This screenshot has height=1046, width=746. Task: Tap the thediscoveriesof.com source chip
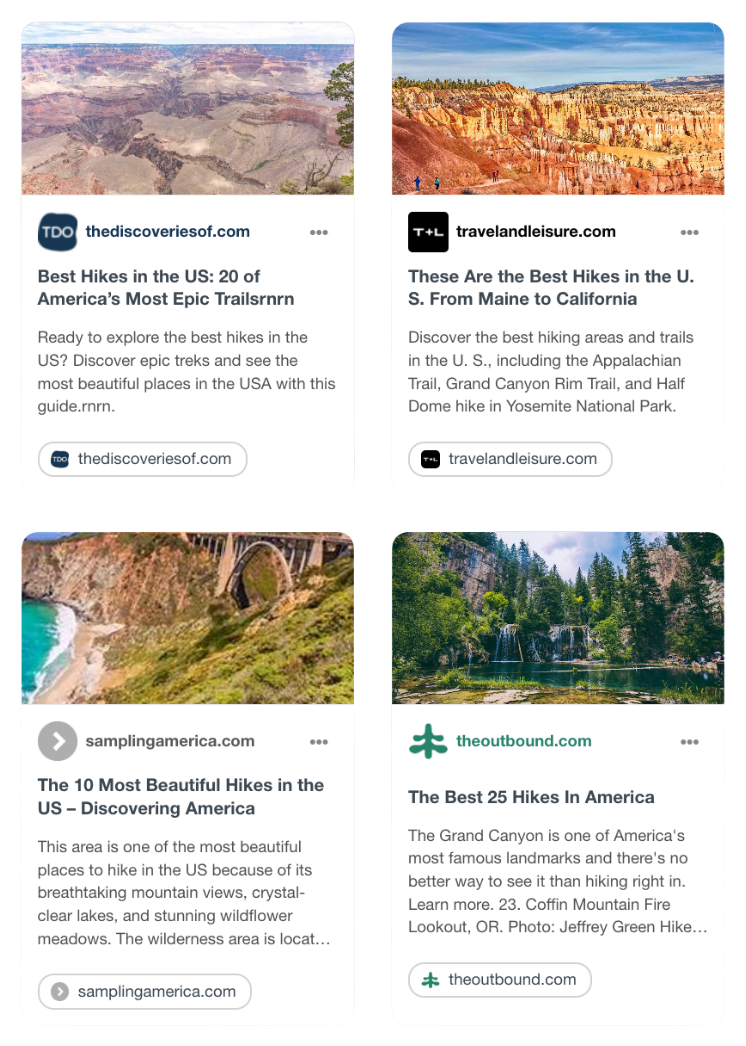[x=143, y=459]
